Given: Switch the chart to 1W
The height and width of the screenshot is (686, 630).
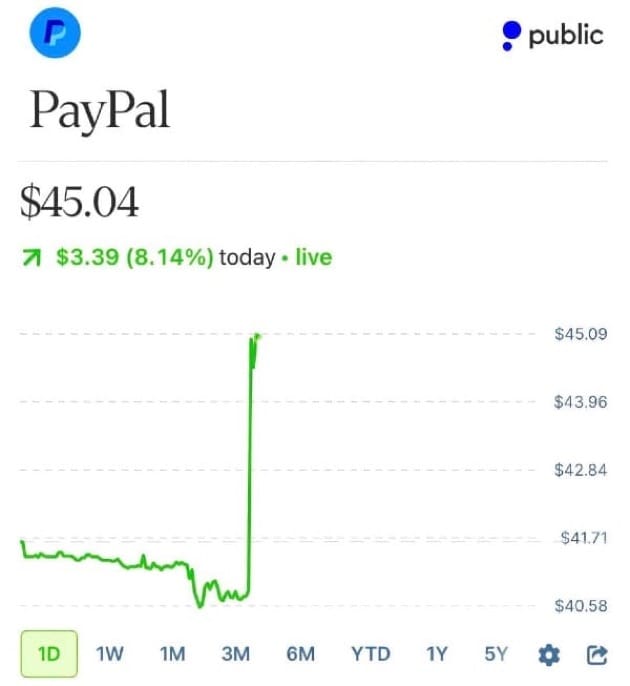Looking at the screenshot, I should click(110, 655).
